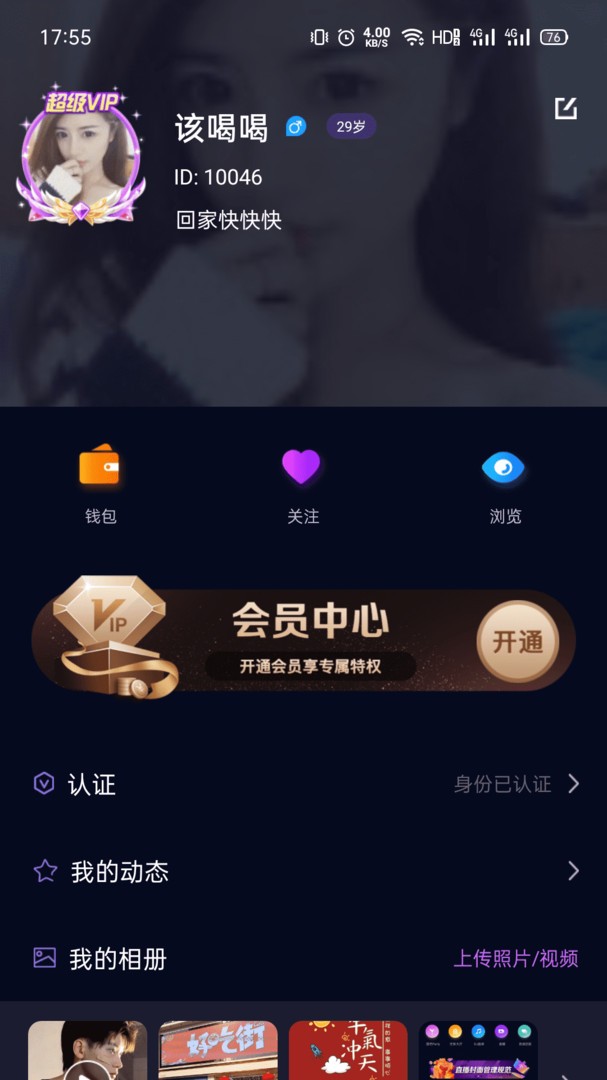The width and height of the screenshot is (607, 1080).
Task: Tap 开通 in the 会员中心 banner
Action: point(517,642)
